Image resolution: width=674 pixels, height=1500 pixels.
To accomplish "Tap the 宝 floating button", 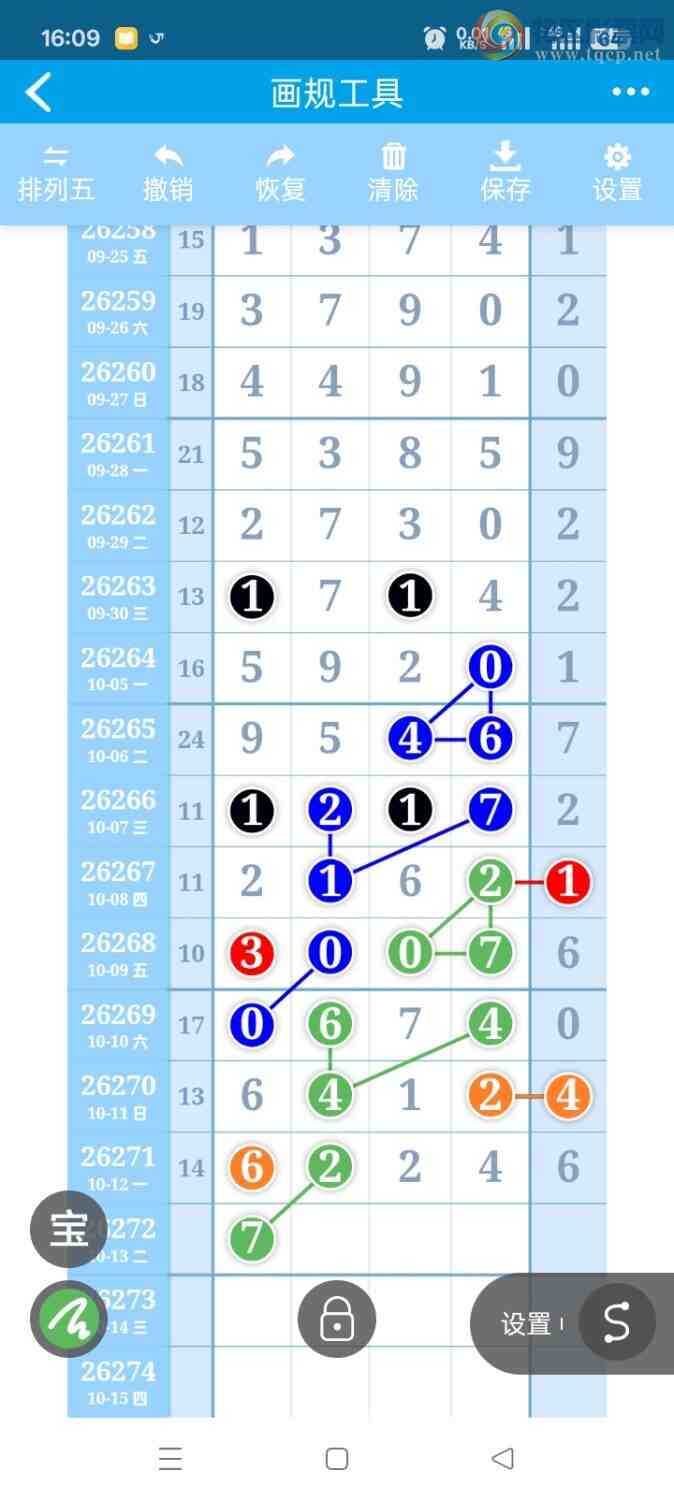I will 69,1229.
